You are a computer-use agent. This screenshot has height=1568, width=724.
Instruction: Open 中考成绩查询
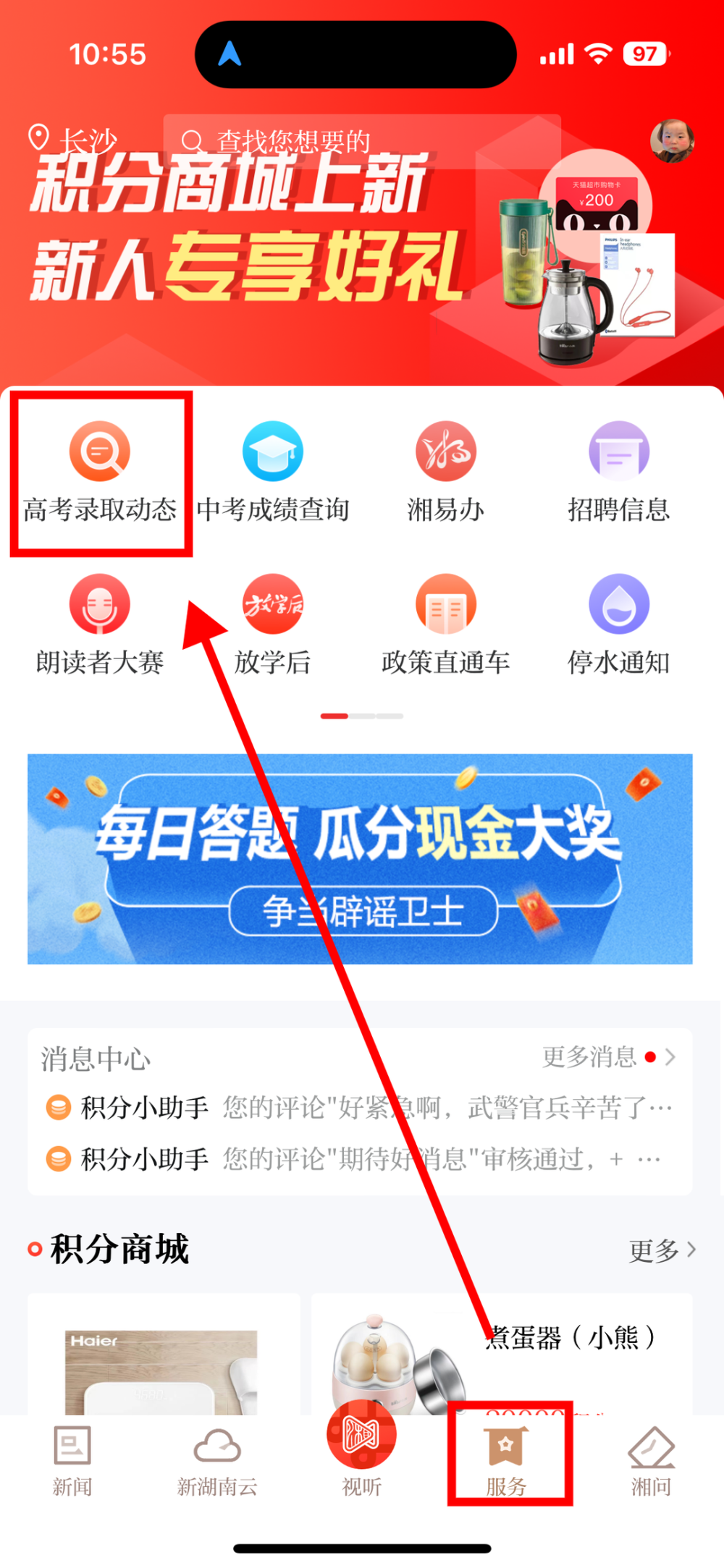tap(273, 472)
